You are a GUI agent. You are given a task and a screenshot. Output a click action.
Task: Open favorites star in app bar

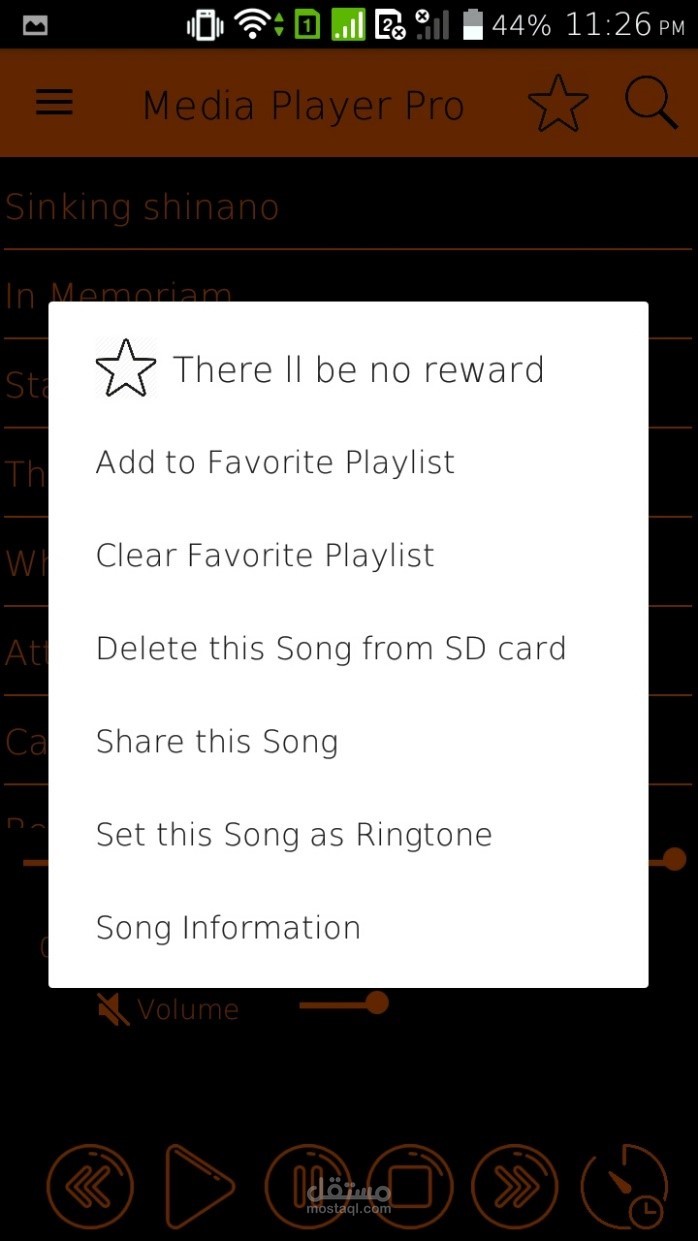(558, 103)
